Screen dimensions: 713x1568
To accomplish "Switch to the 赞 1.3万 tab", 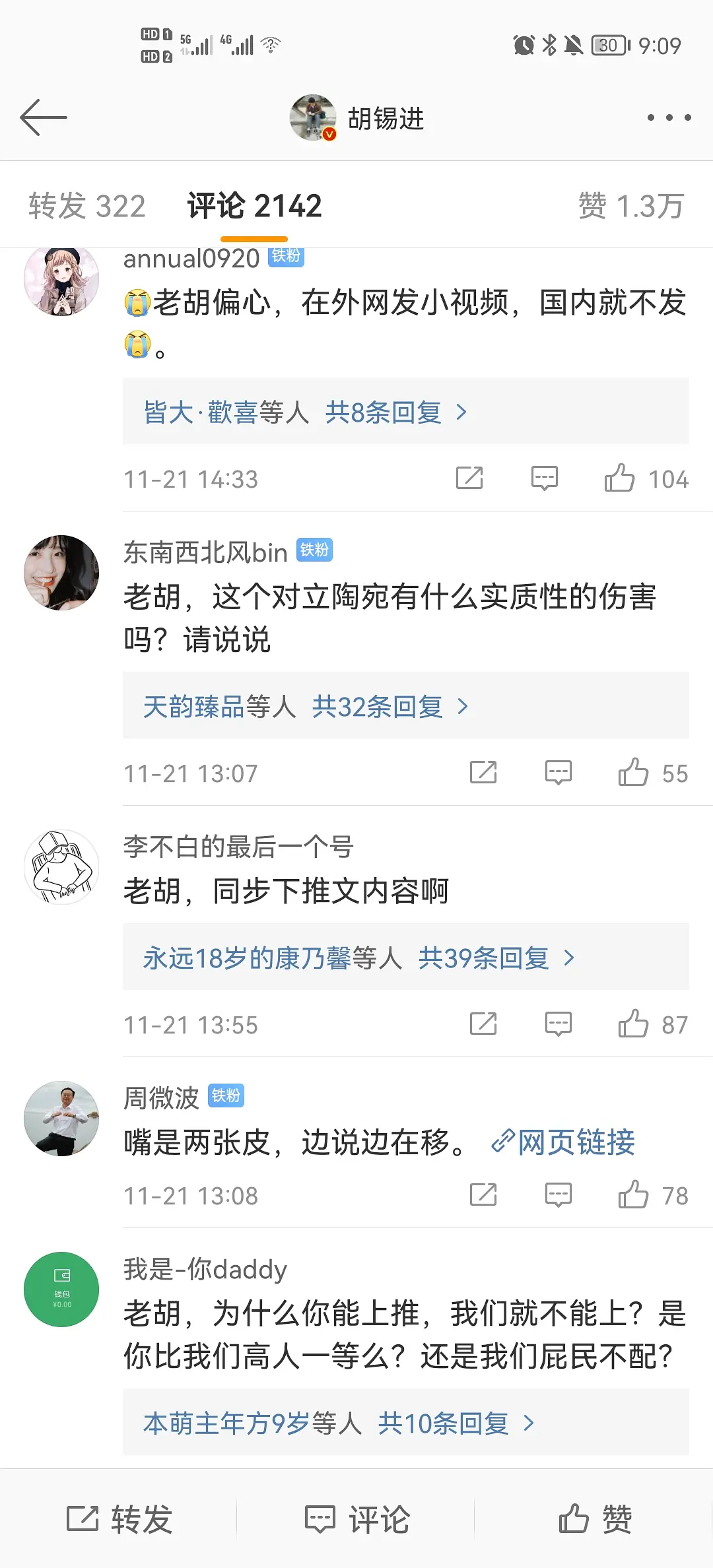I will click(x=630, y=206).
